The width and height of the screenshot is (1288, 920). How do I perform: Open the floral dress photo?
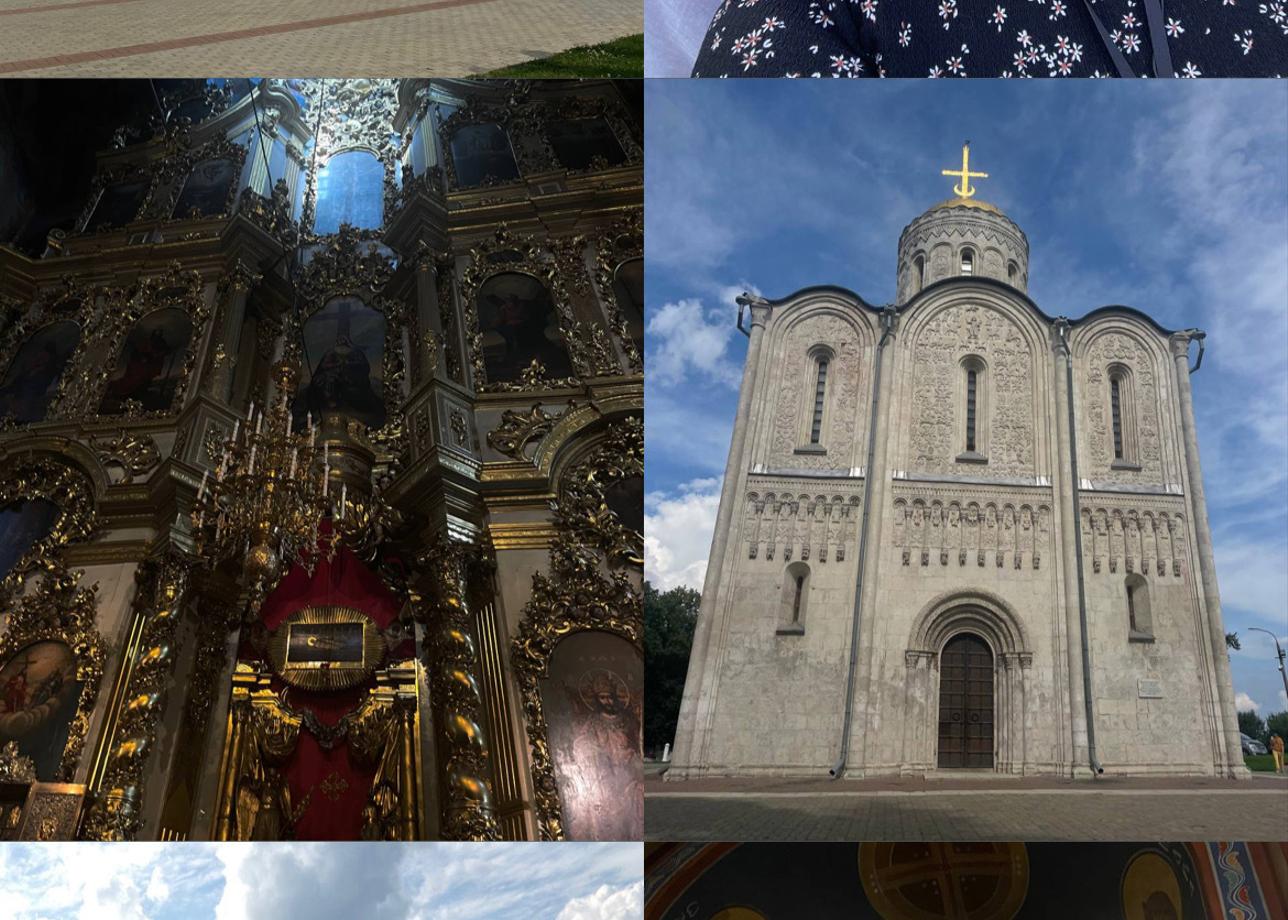966,38
